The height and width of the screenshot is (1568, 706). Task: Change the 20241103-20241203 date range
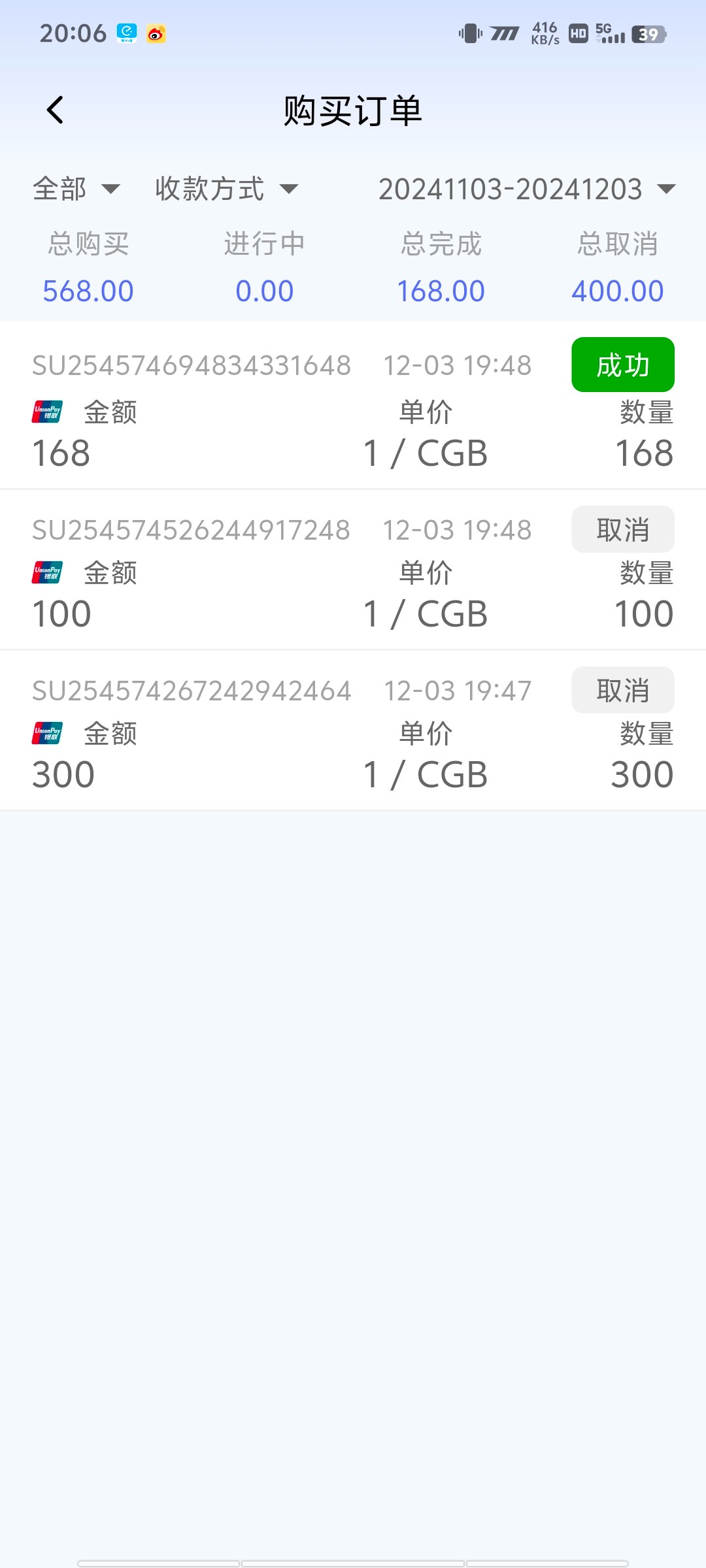click(526, 189)
